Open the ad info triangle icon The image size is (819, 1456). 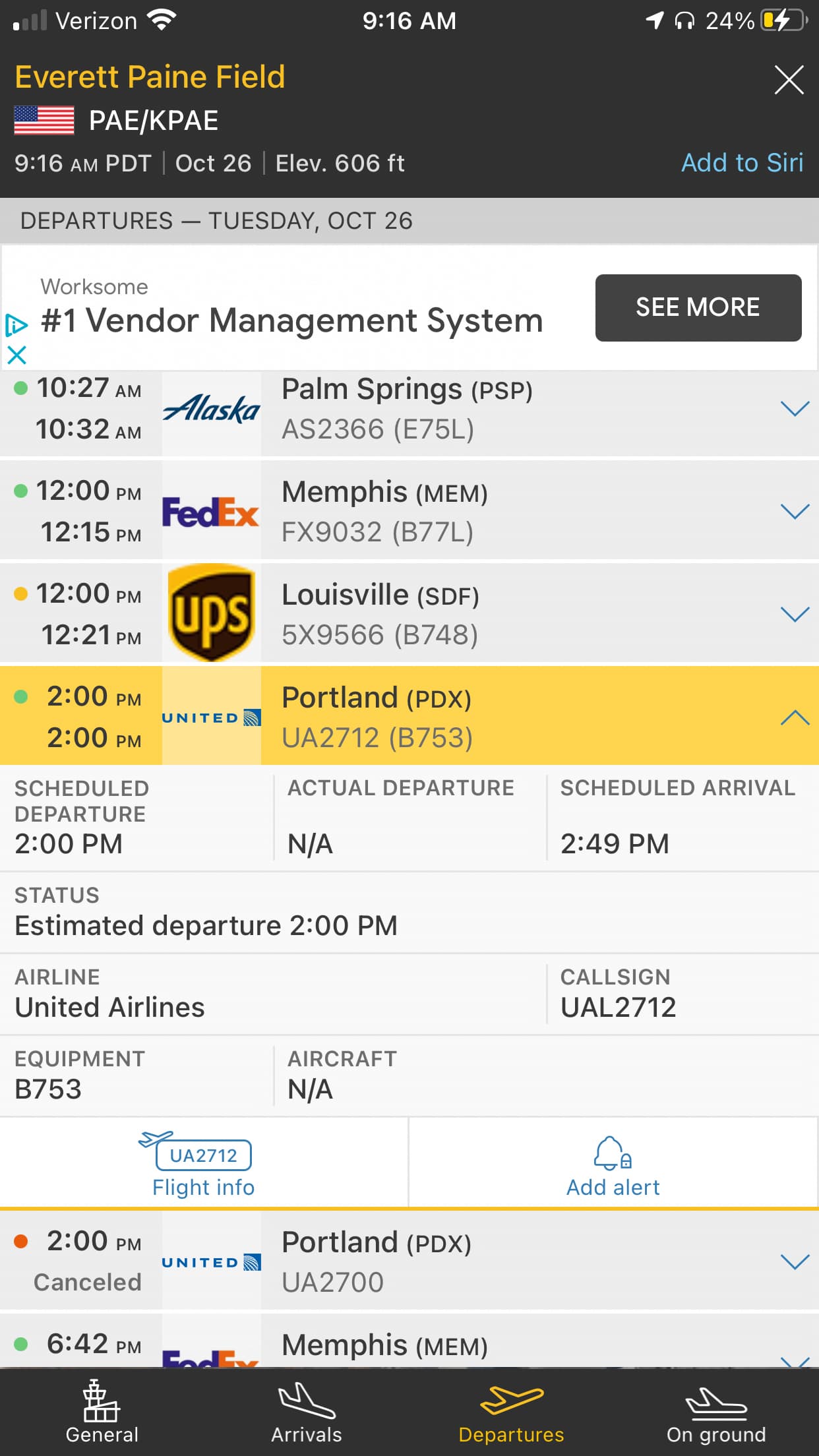tap(16, 325)
